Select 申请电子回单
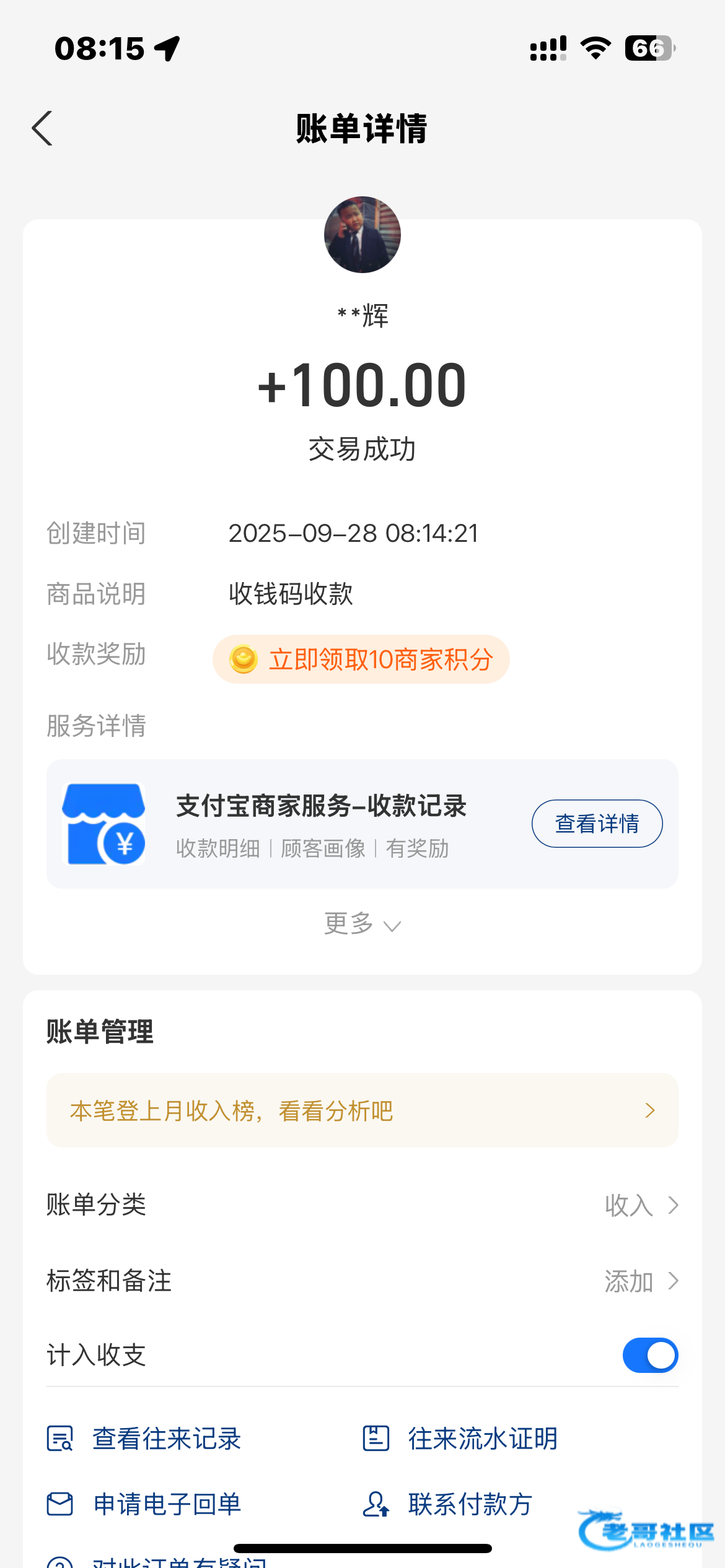The width and height of the screenshot is (725, 1568). point(144,1504)
